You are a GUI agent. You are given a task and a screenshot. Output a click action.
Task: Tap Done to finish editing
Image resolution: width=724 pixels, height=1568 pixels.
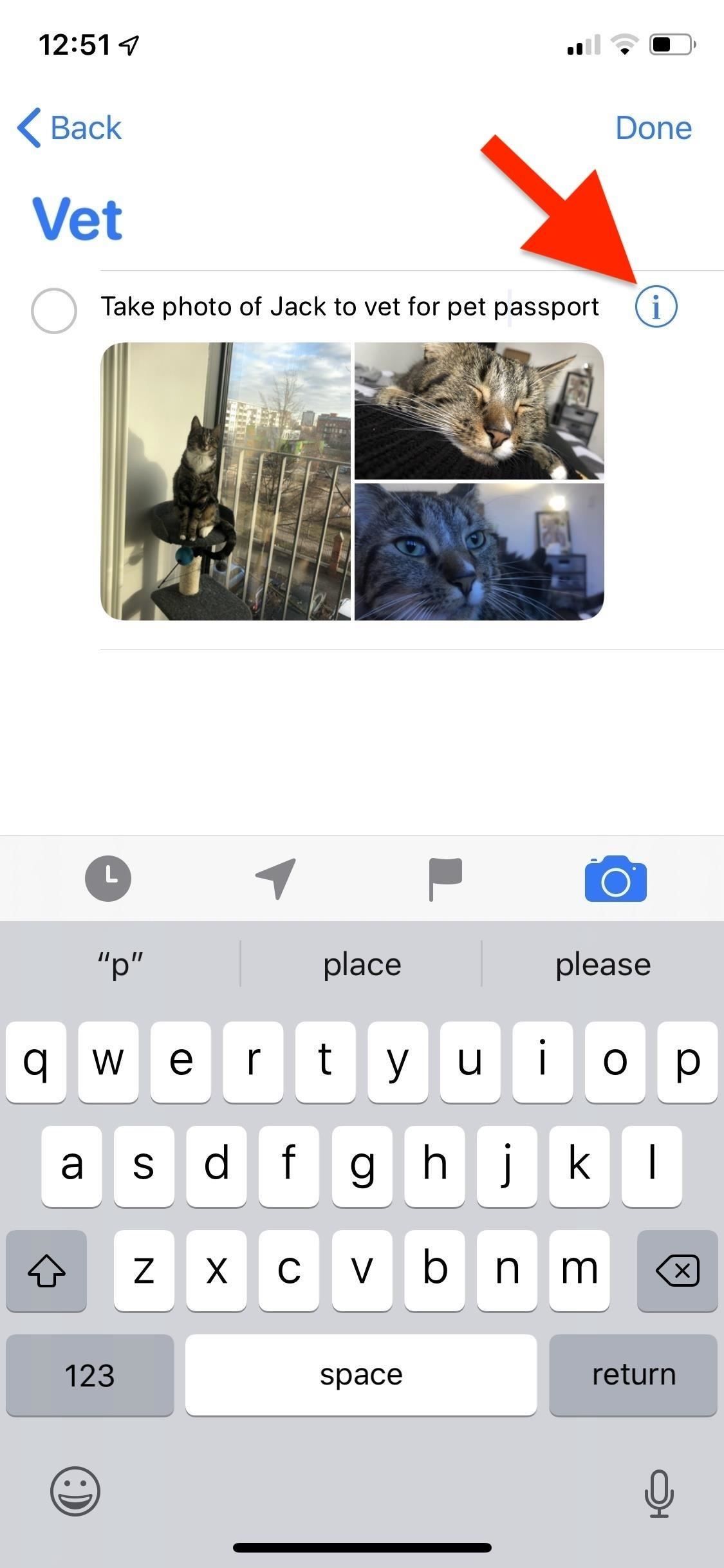653,127
